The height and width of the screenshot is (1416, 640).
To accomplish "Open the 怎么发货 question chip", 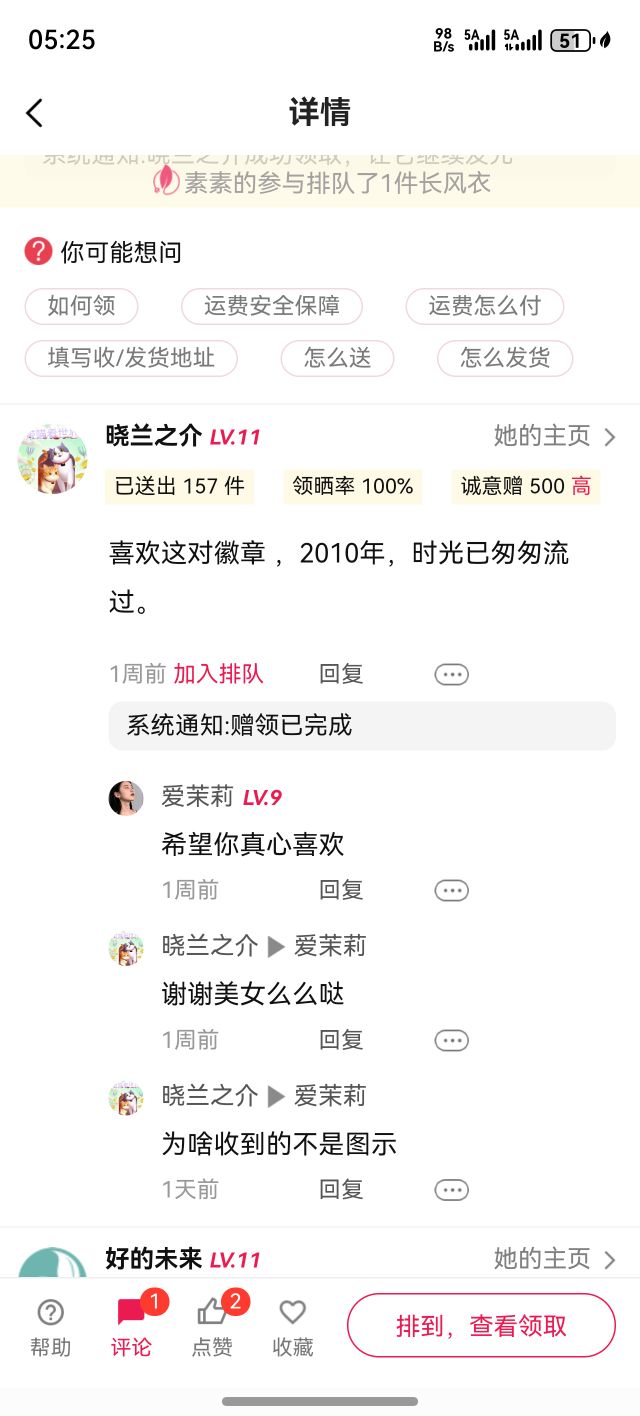I will point(505,358).
